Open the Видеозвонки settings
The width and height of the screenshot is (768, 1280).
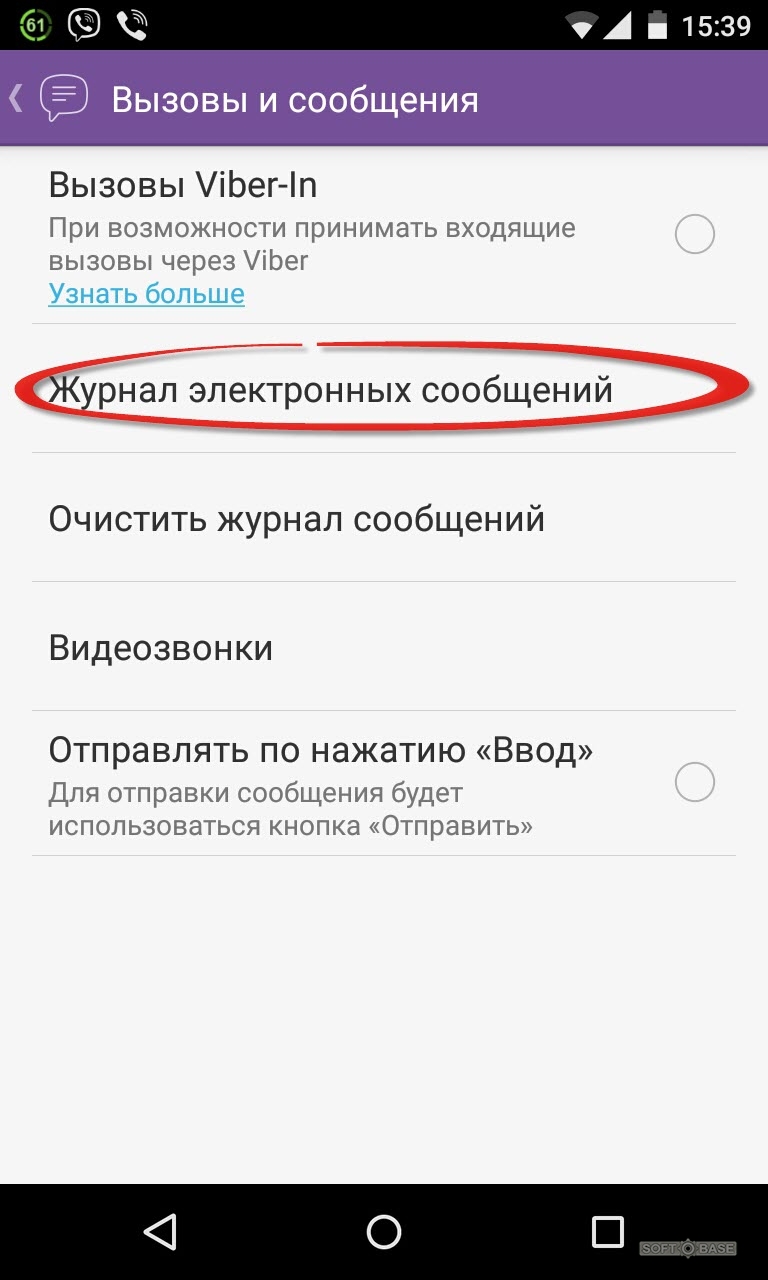point(161,648)
